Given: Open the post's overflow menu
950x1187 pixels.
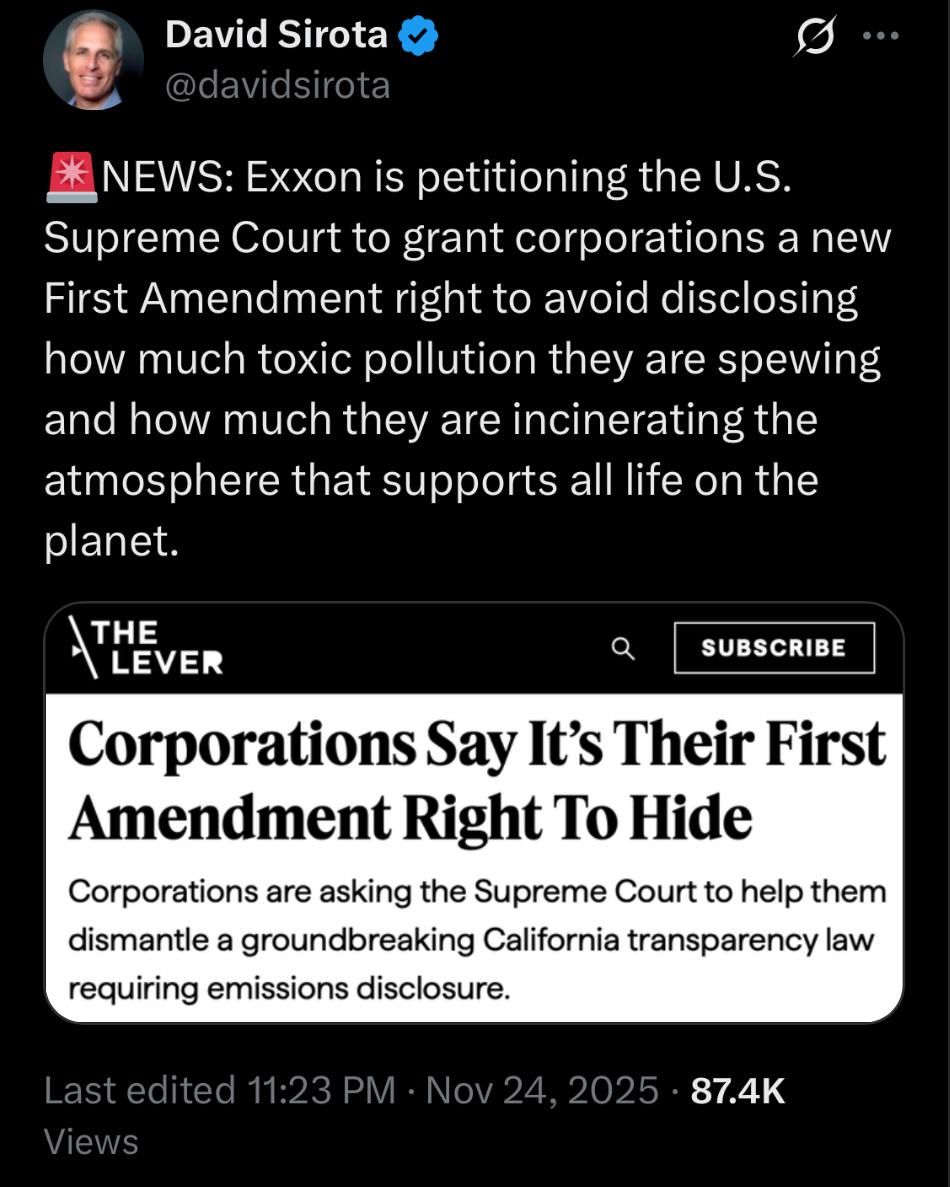Looking at the screenshot, I should click(x=880, y=37).
